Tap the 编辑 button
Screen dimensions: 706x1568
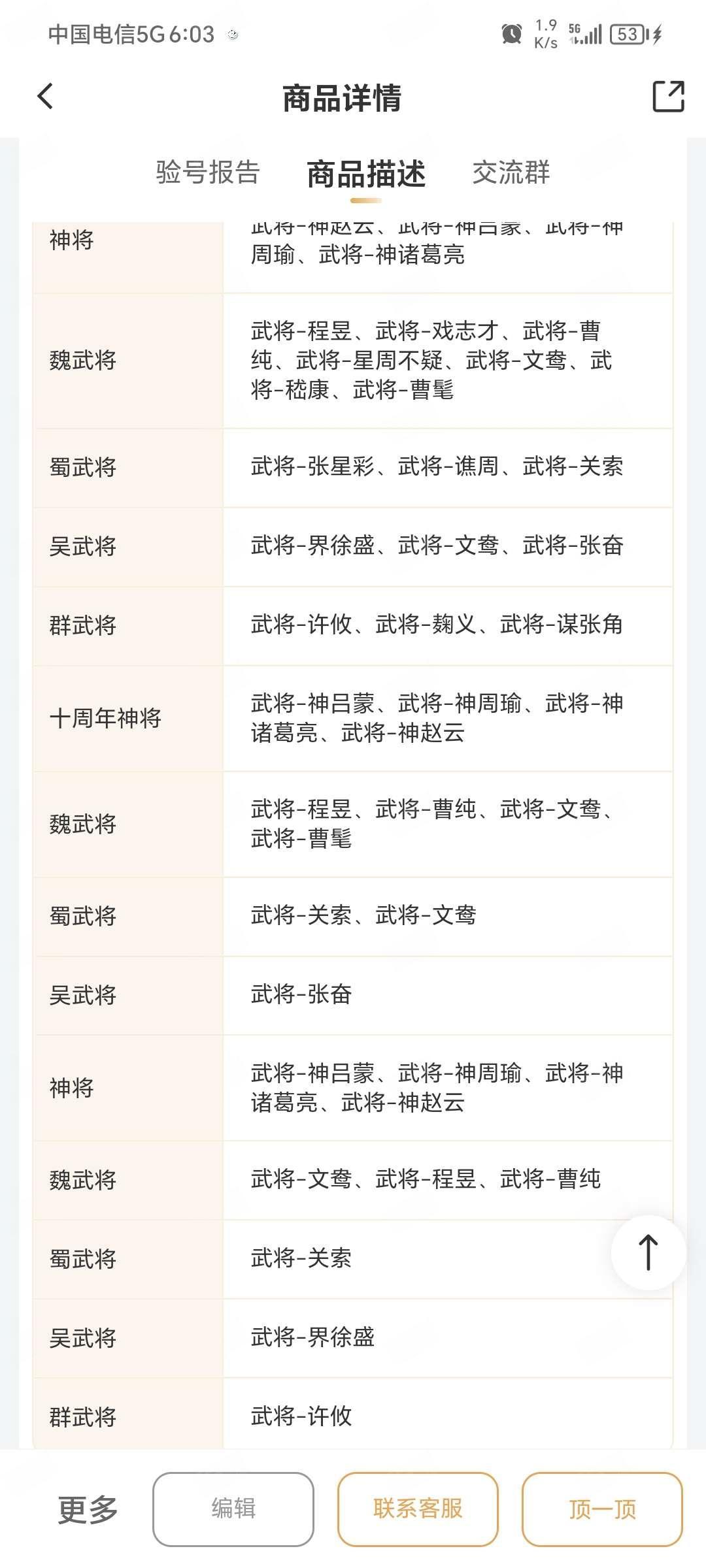[x=233, y=1509]
